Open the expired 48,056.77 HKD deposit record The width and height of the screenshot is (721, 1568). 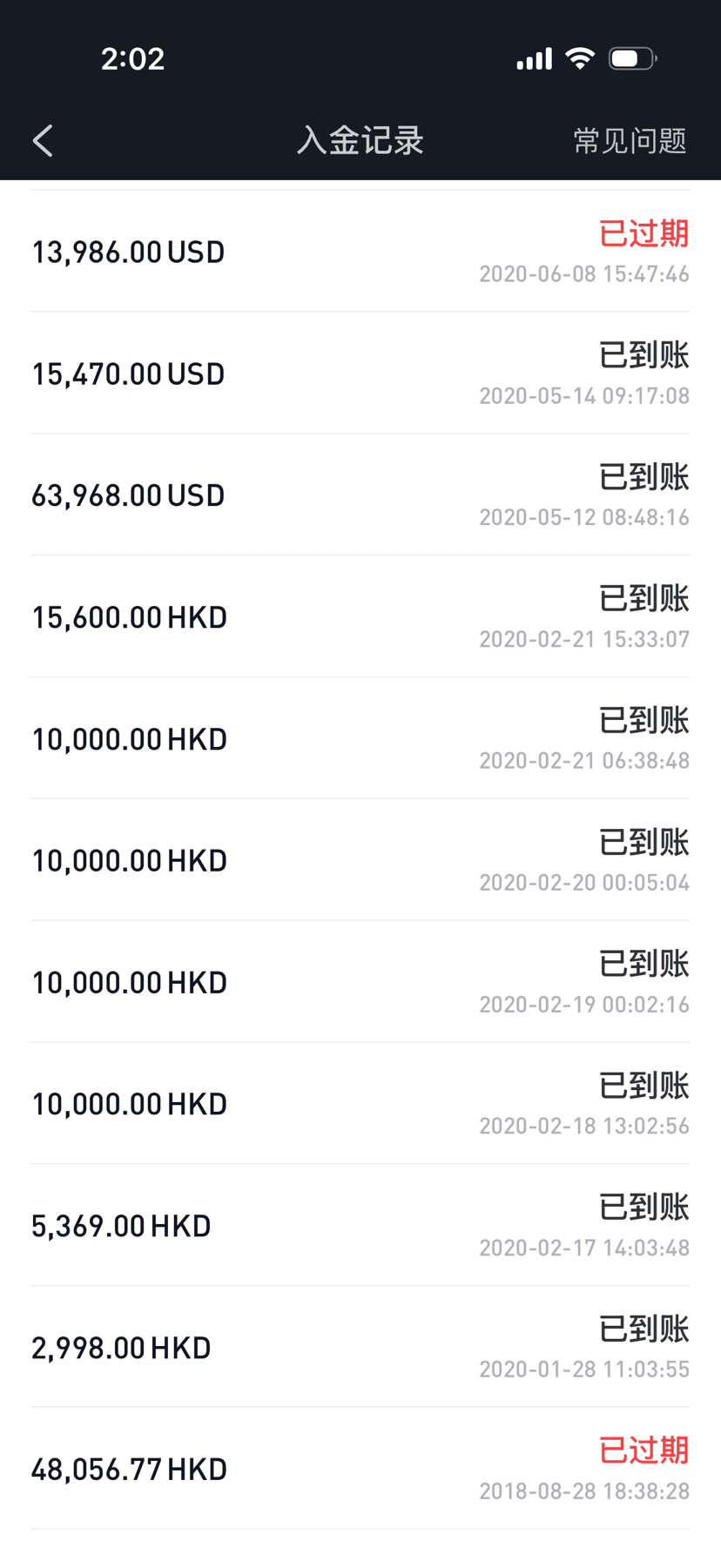pos(360,1470)
